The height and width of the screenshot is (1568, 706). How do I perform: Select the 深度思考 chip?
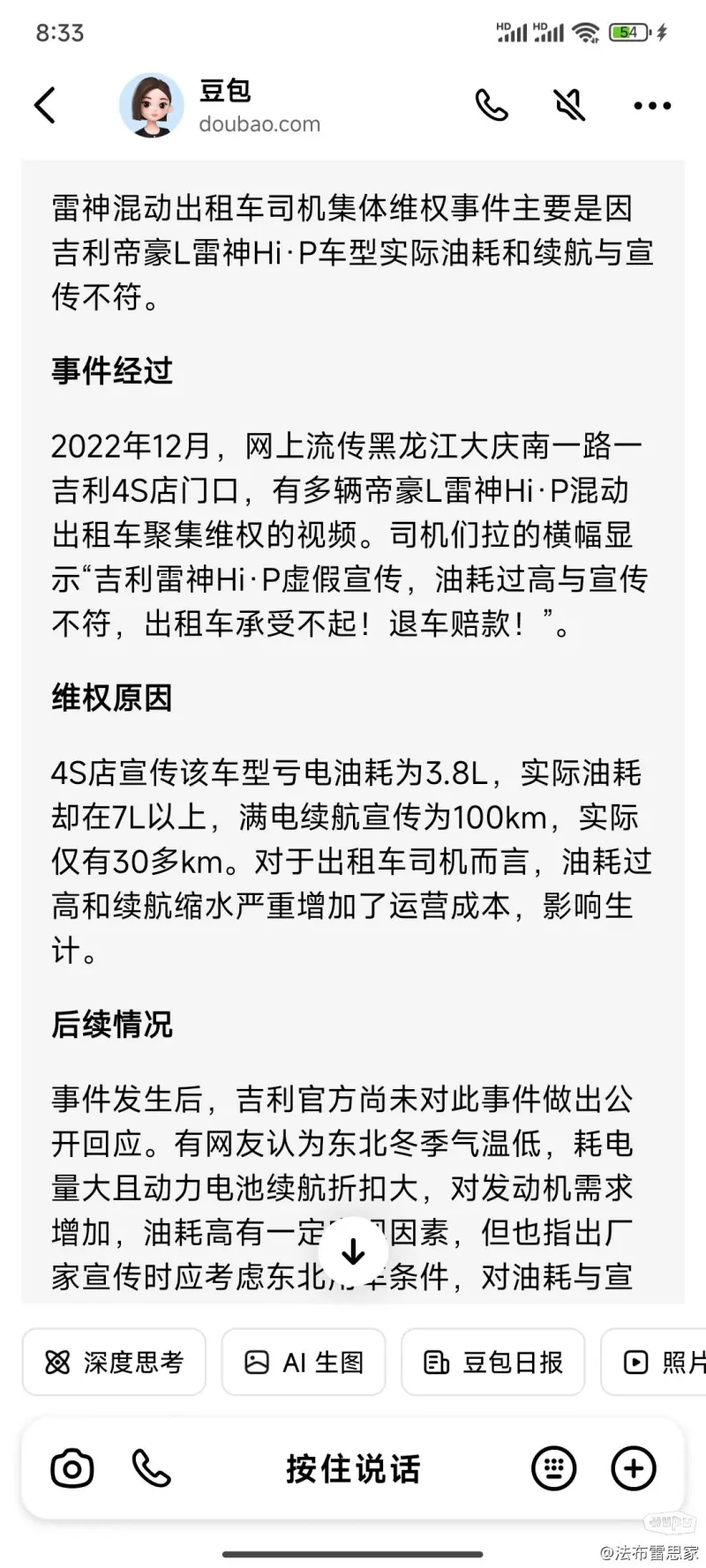tap(114, 1363)
